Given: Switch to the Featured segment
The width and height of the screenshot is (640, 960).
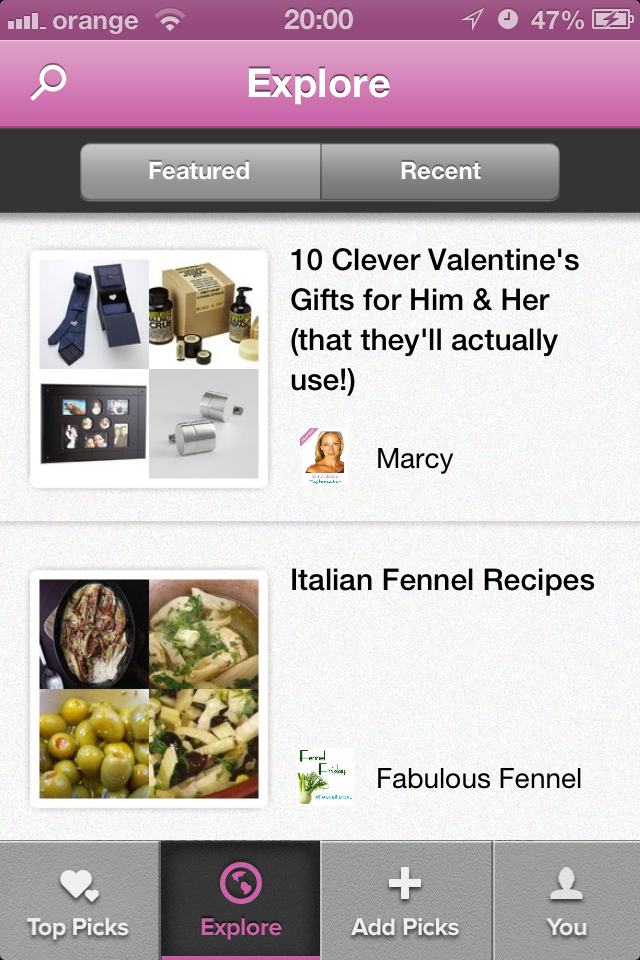Looking at the screenshot, I should [199, 171].
